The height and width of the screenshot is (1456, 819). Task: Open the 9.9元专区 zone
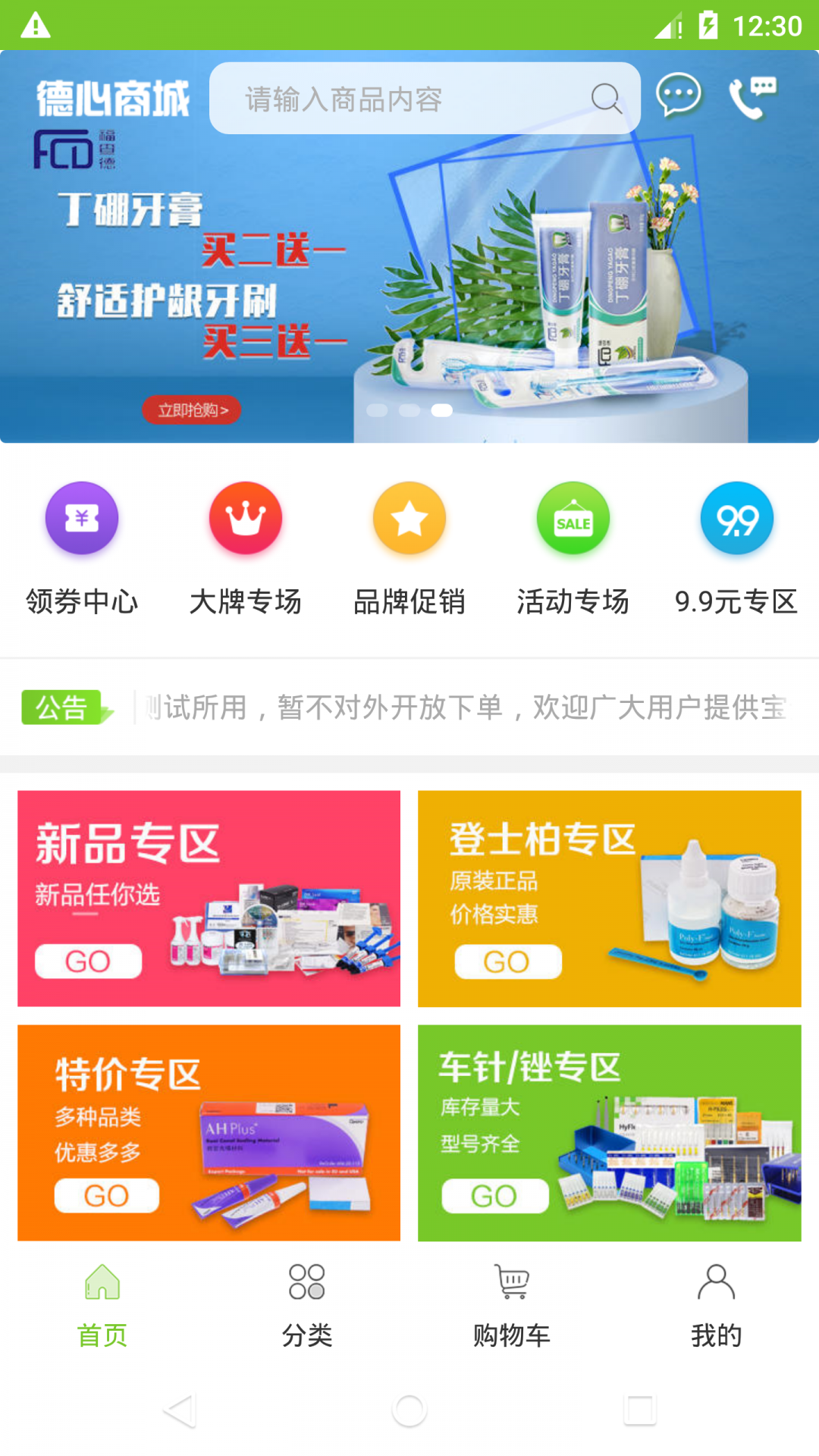[736, 548]
